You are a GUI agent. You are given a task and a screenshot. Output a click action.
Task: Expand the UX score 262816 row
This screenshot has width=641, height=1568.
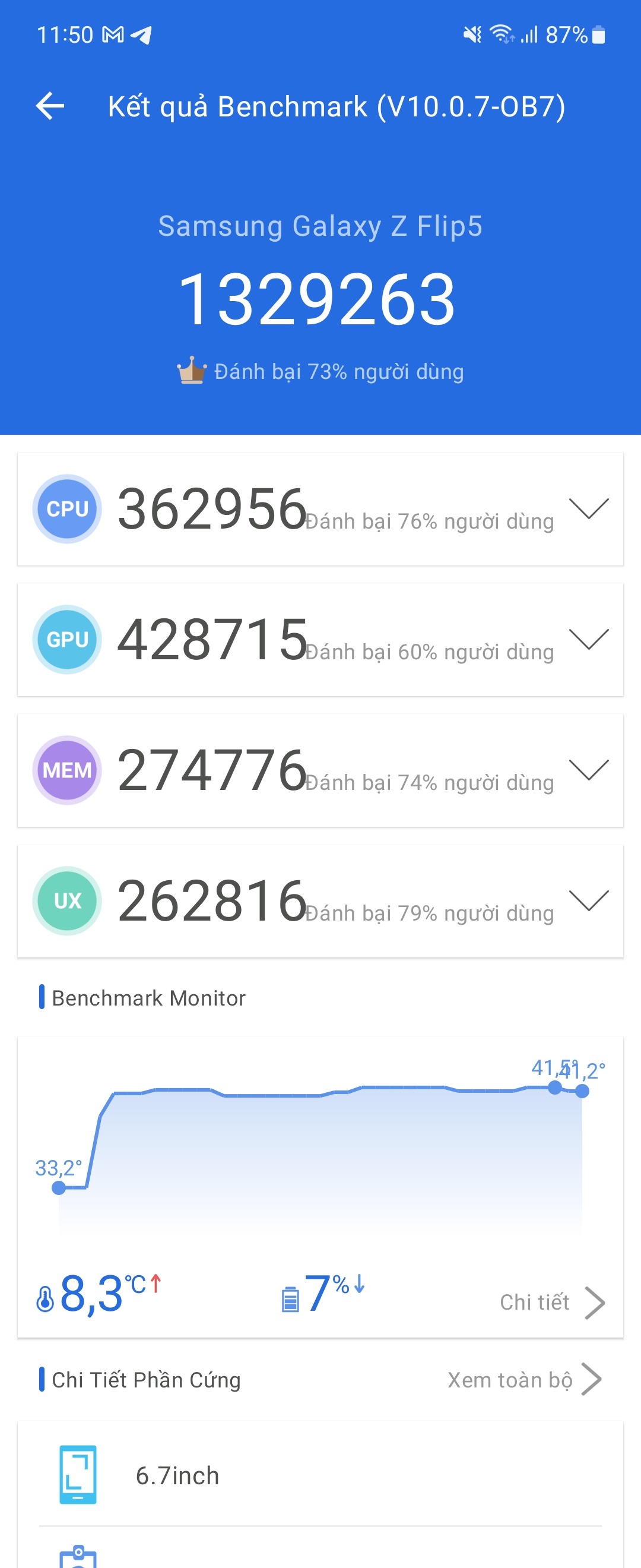click(588, 901)
